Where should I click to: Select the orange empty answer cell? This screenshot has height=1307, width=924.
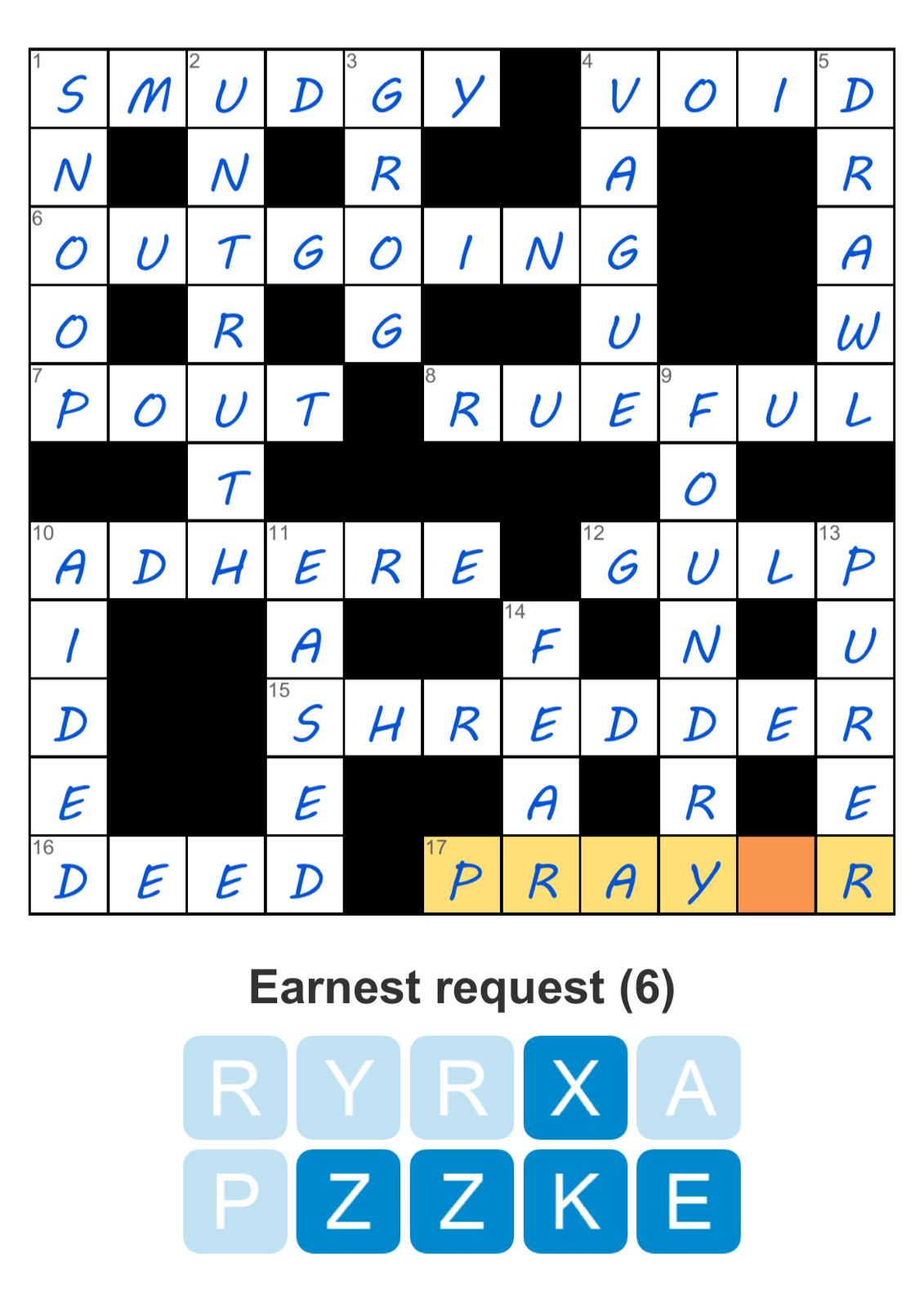point(774,877)
